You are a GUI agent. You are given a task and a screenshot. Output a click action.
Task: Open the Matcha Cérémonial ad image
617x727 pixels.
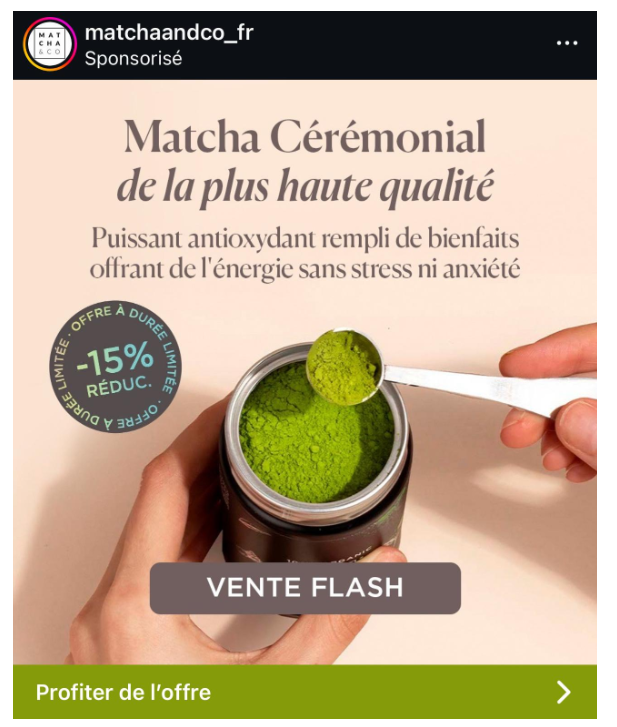tap(304, 400)
